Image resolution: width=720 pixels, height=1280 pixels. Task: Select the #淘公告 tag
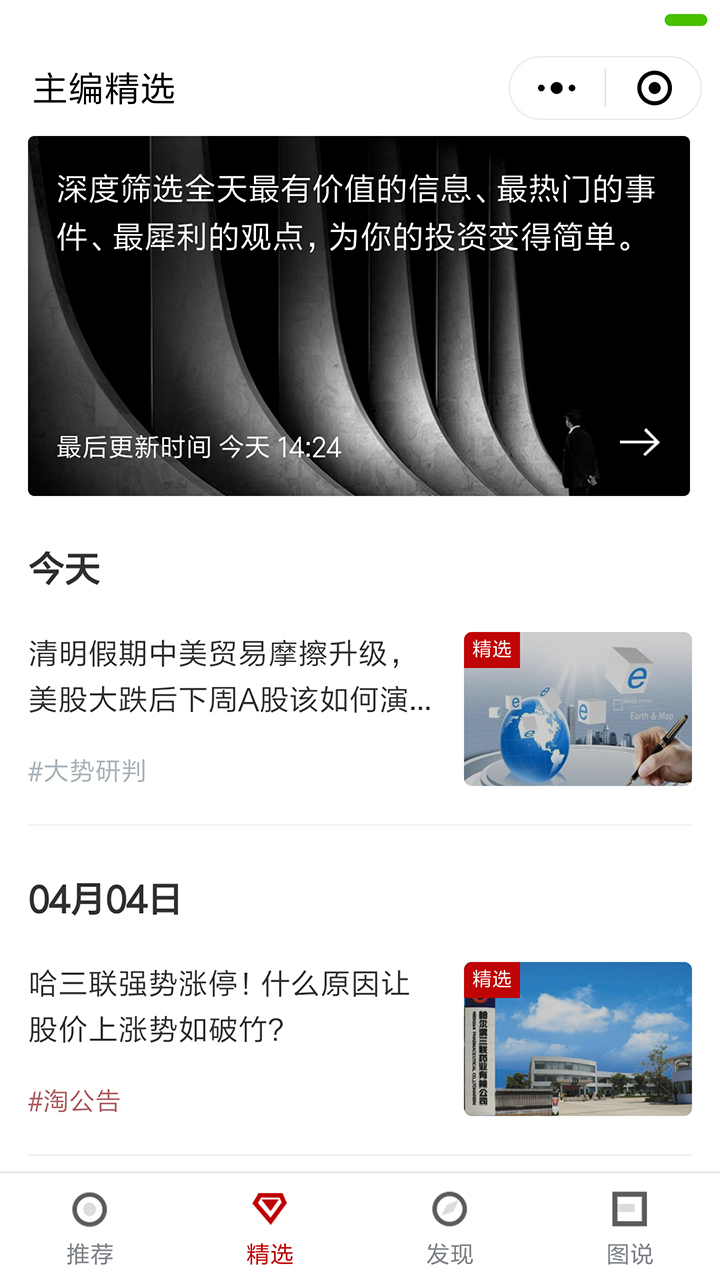pos(75,1101)
